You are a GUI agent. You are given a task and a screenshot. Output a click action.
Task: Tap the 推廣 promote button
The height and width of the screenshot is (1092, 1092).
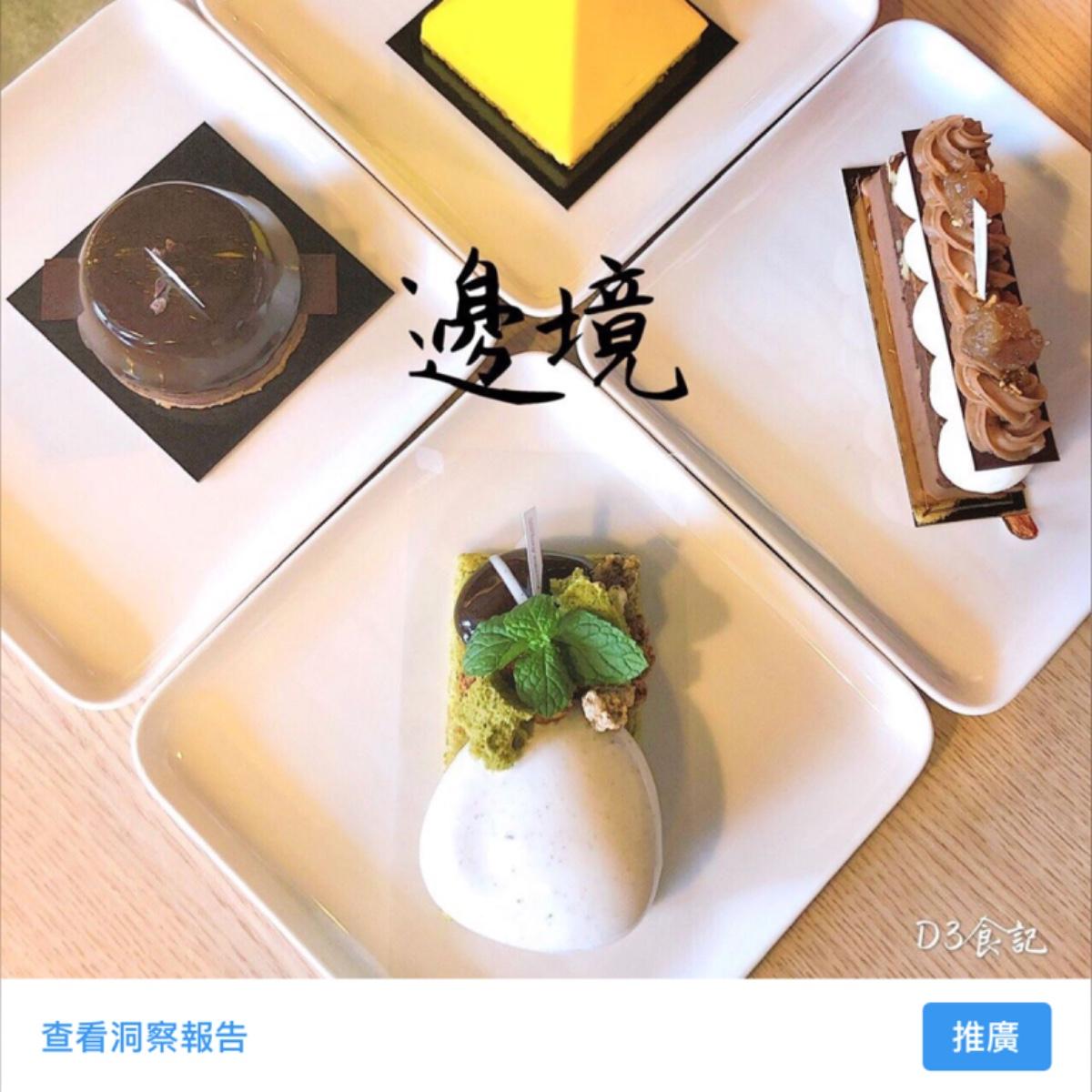point(986,1036)
